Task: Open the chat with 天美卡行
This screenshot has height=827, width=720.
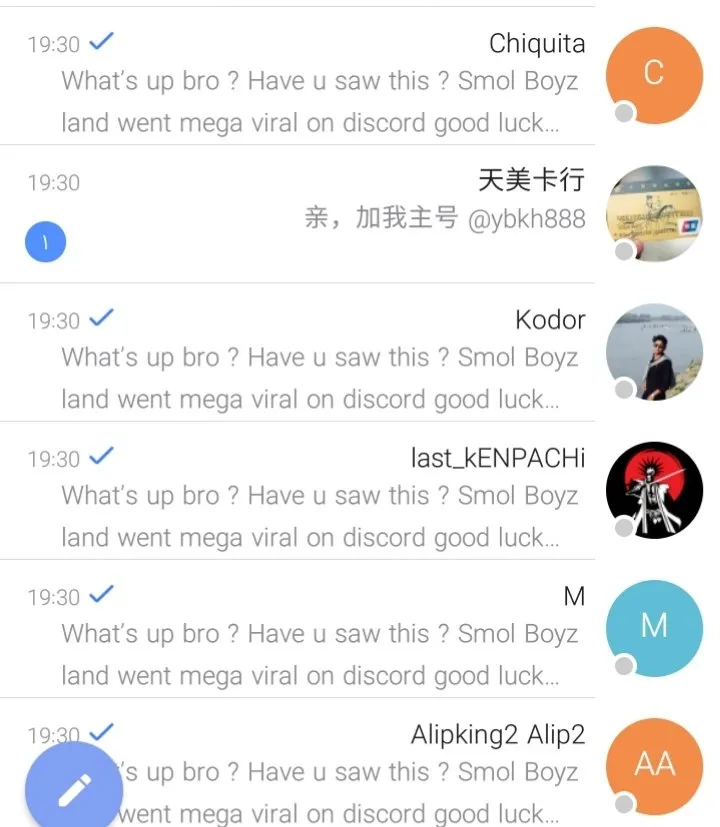Action: coord(320,215)
